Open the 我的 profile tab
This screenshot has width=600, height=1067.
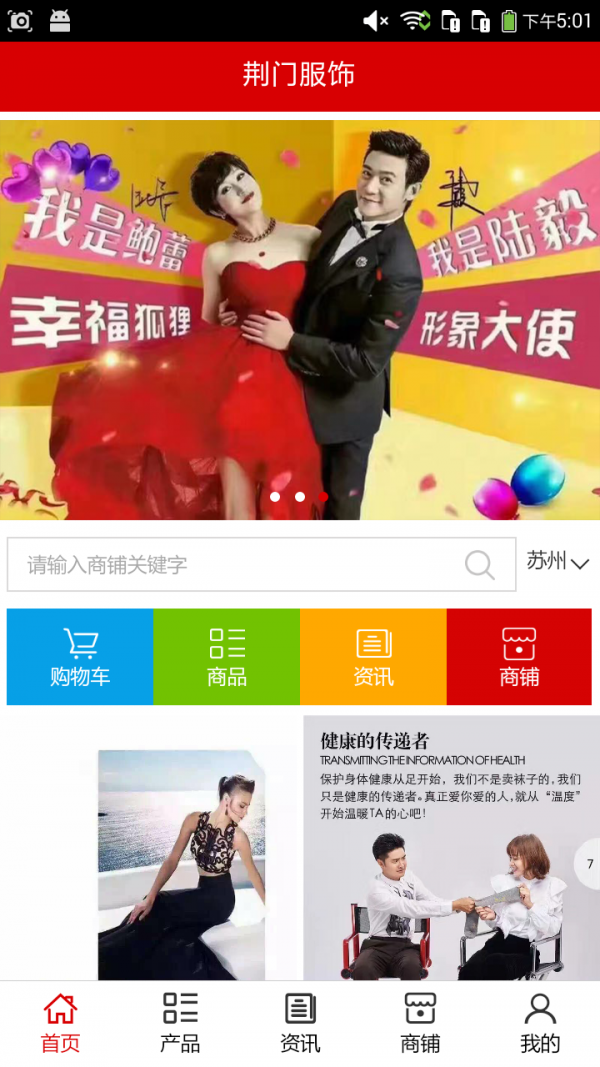coord(540,1023)
